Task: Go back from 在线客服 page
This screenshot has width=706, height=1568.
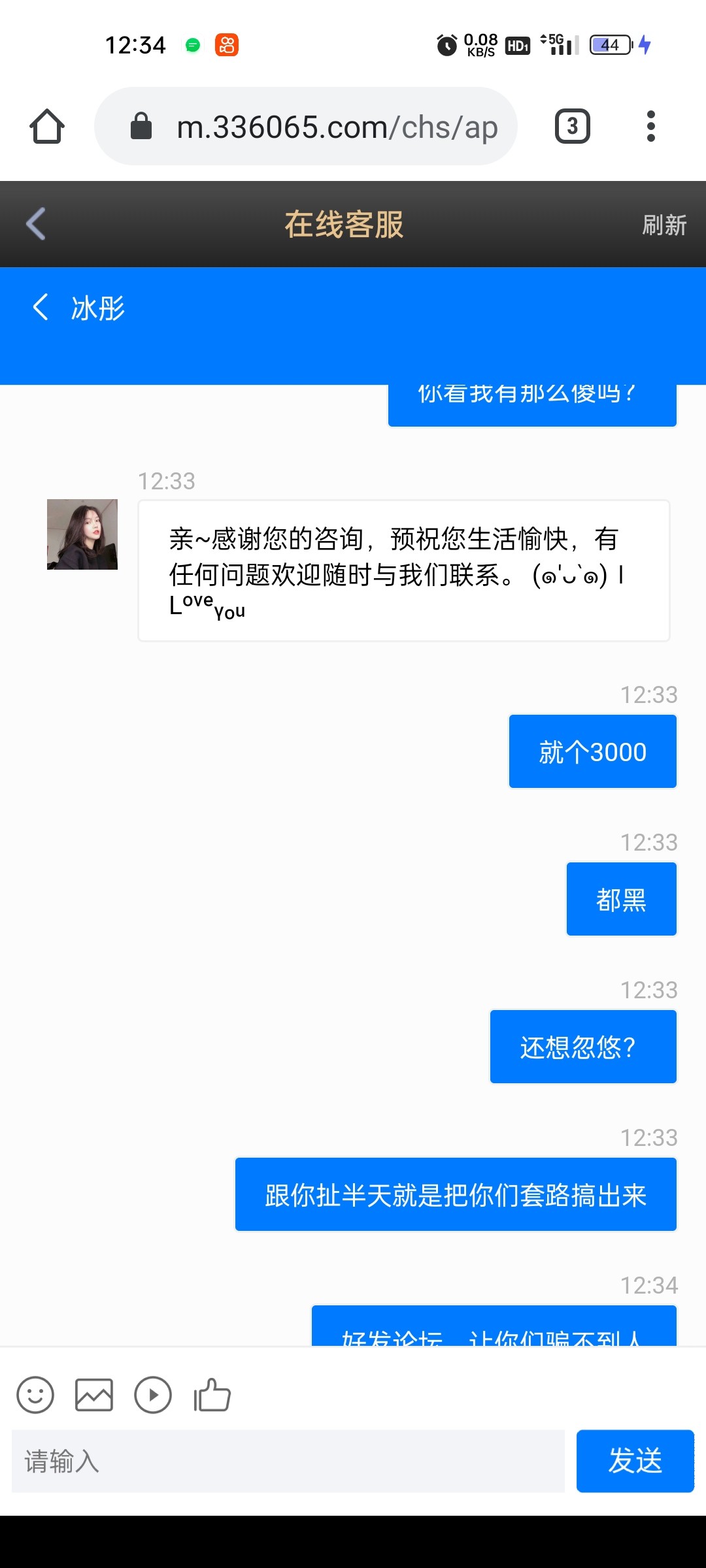Action: [x=36, y=224]
